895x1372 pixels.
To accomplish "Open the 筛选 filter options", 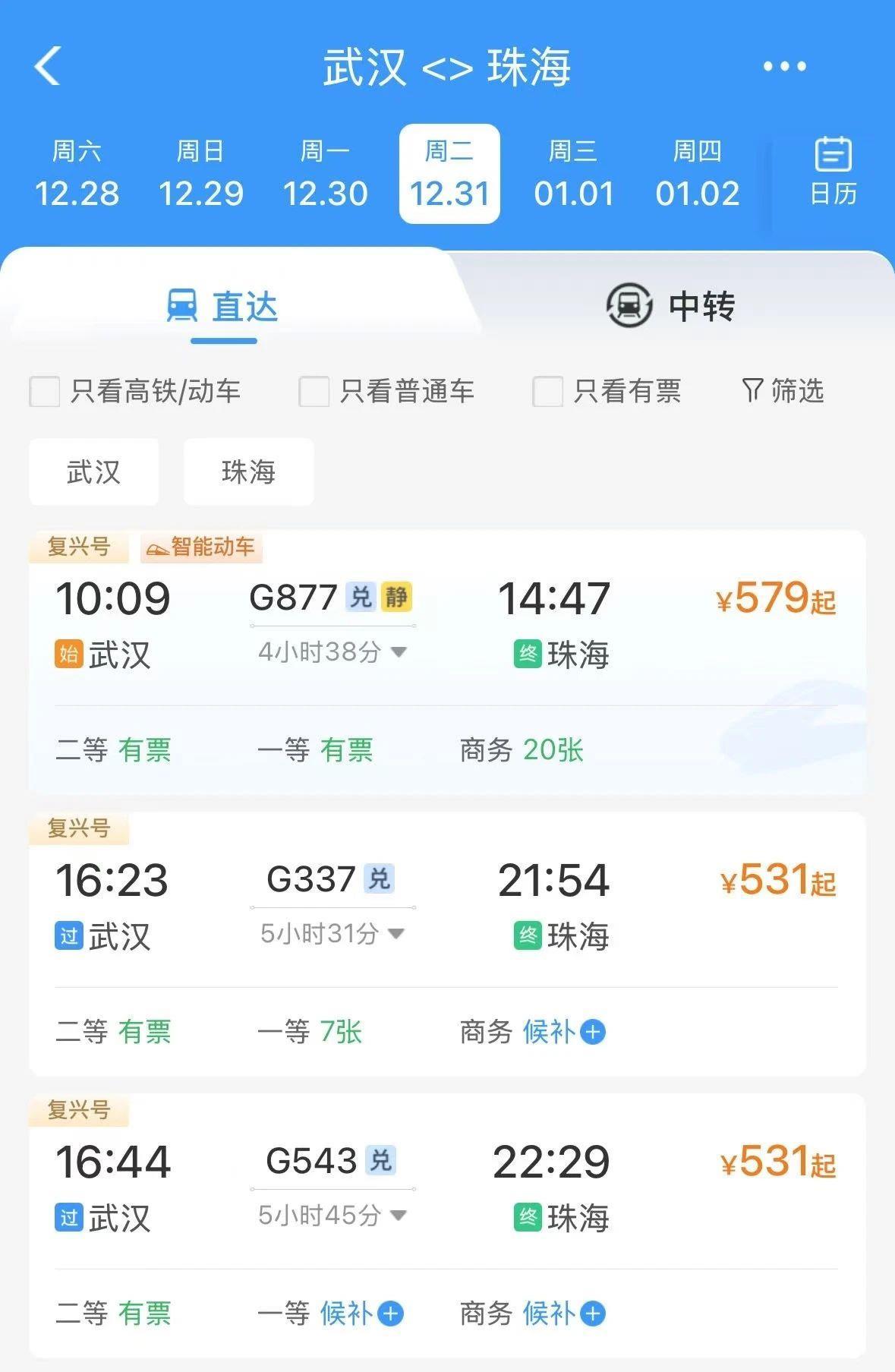I will [x=783, y=391].
